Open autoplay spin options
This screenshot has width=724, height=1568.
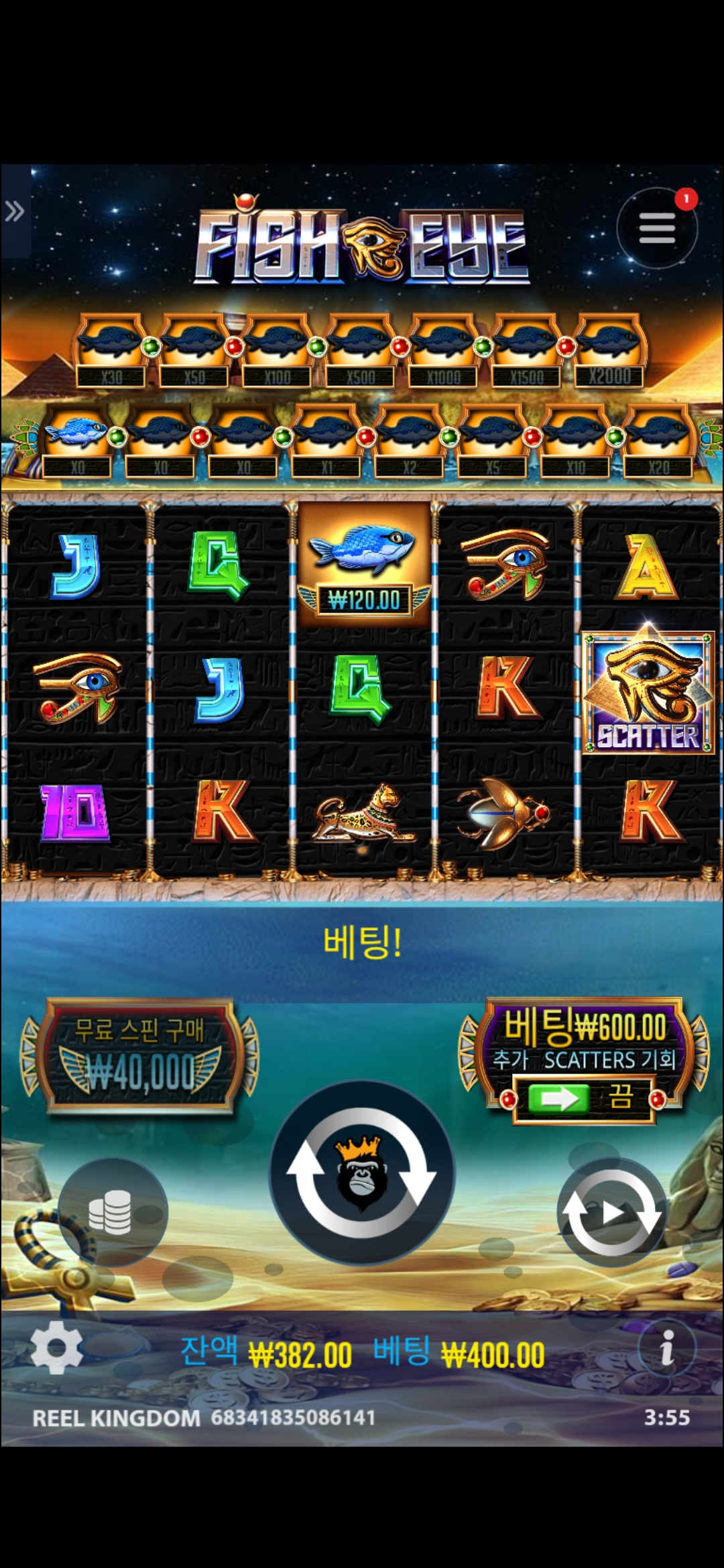(x=611, y=1212)
